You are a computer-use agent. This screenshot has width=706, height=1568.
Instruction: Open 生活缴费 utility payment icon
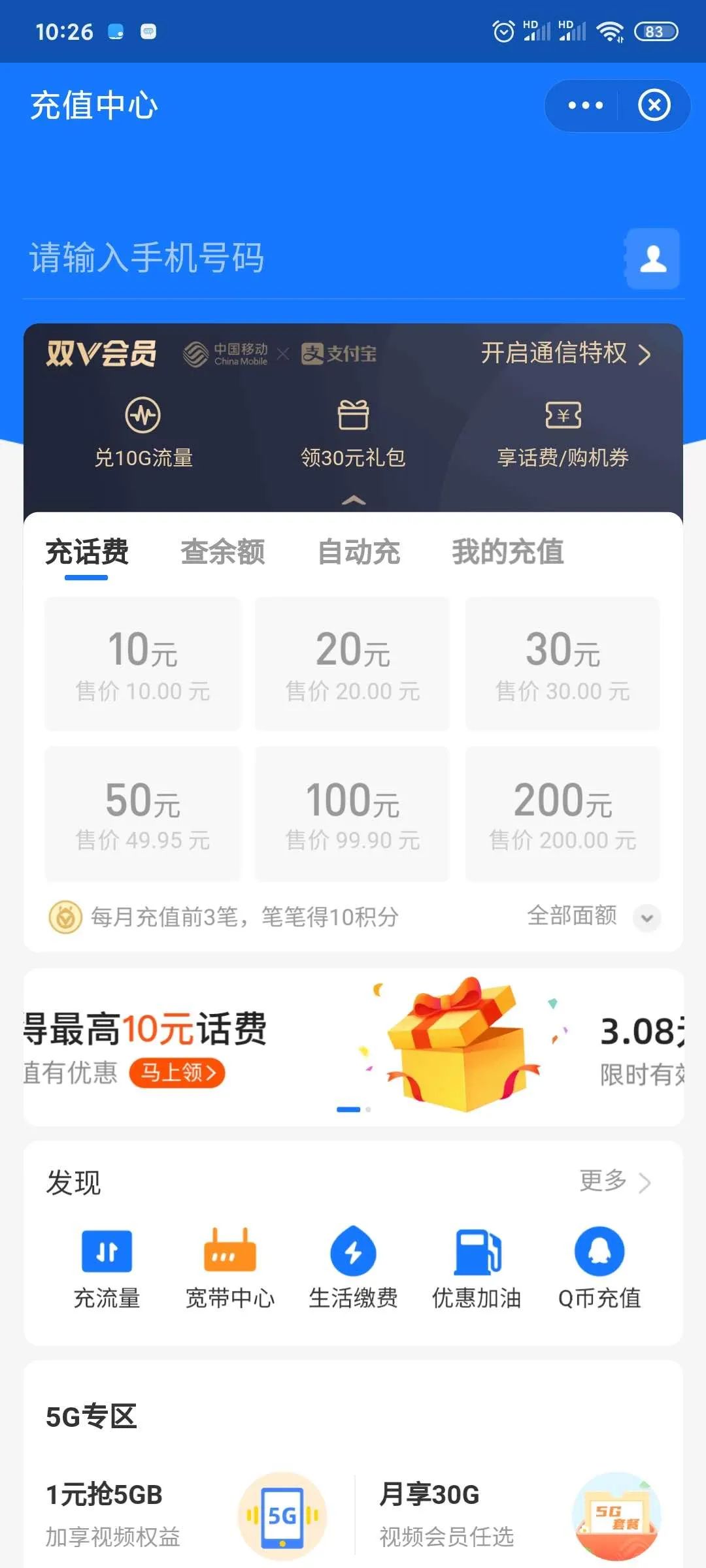pos(353,1267)
